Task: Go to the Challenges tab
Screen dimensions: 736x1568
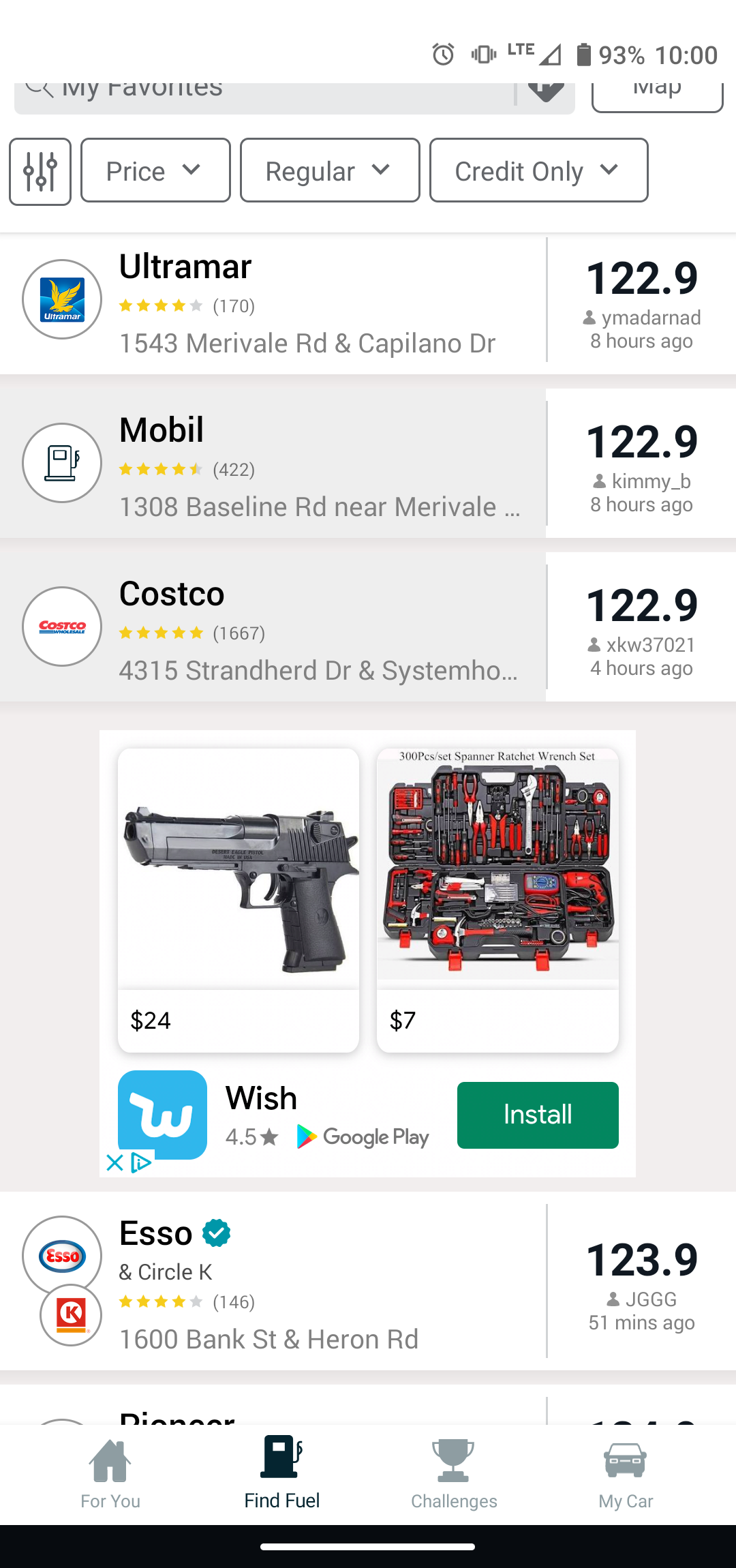Action: pyautogui.click(x=454, y=1473)
